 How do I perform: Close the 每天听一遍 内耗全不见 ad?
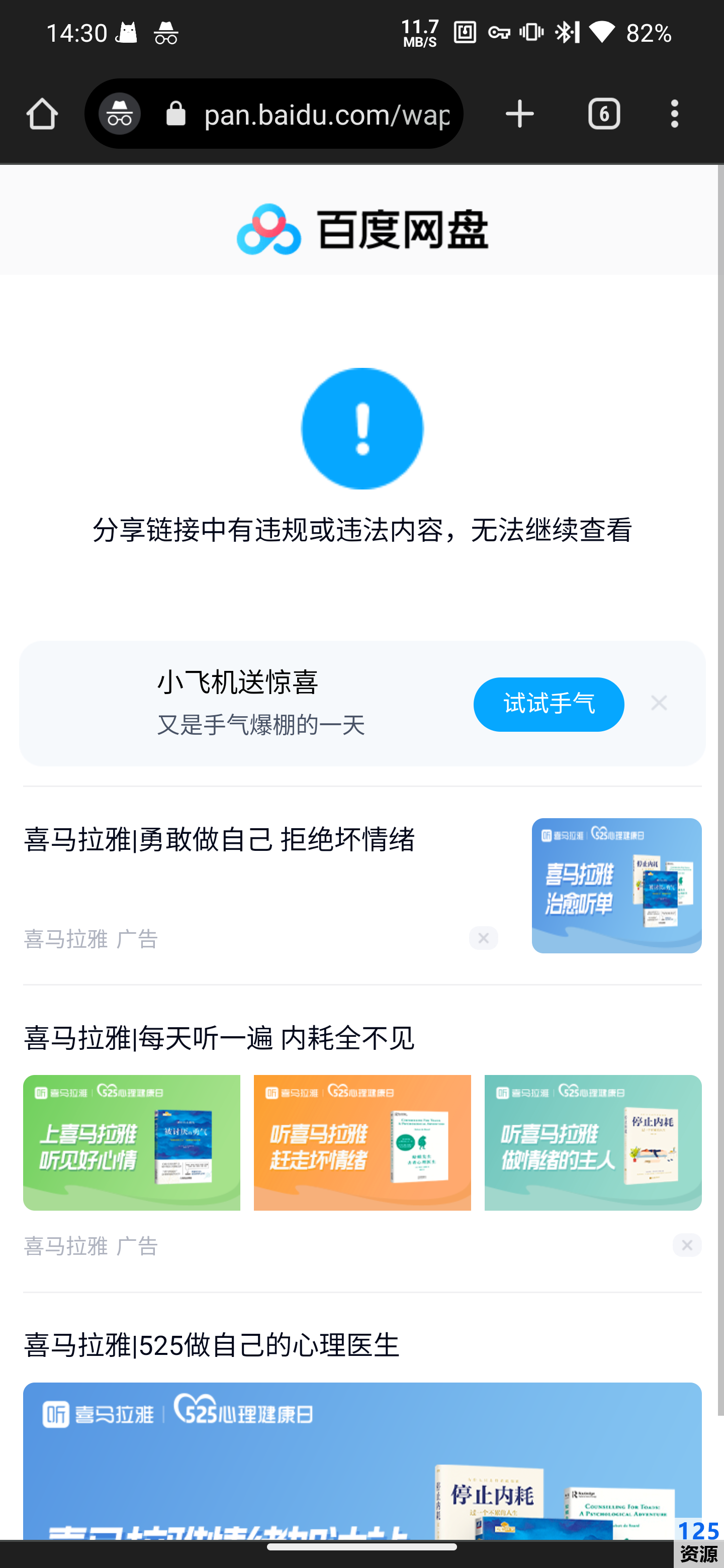pyautogui.click(x=687, y=1245)
